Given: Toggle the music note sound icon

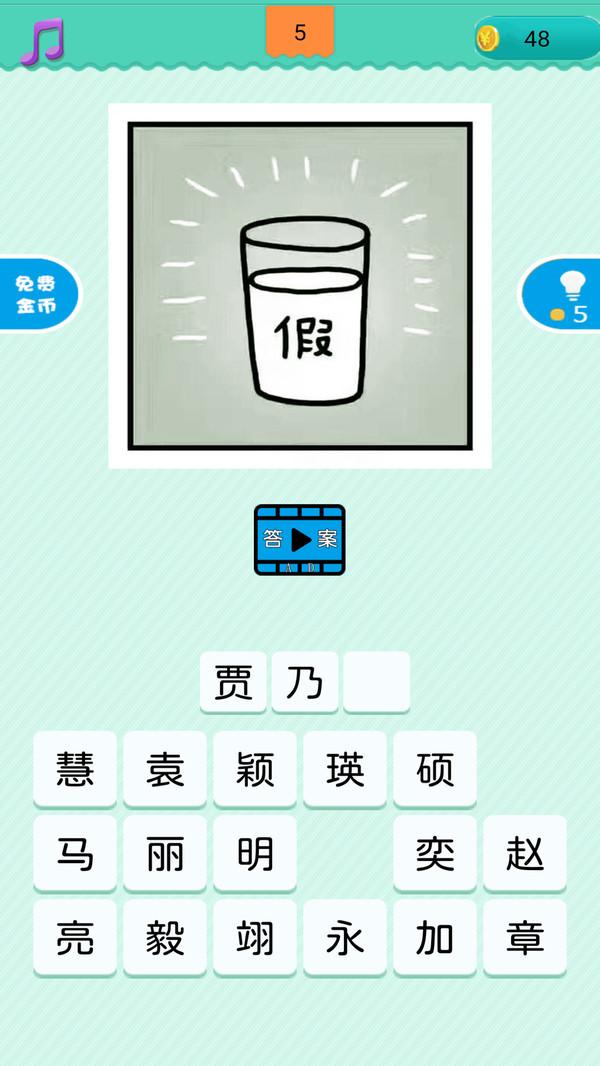Looking at the screenshot, I should pos(41,41).
